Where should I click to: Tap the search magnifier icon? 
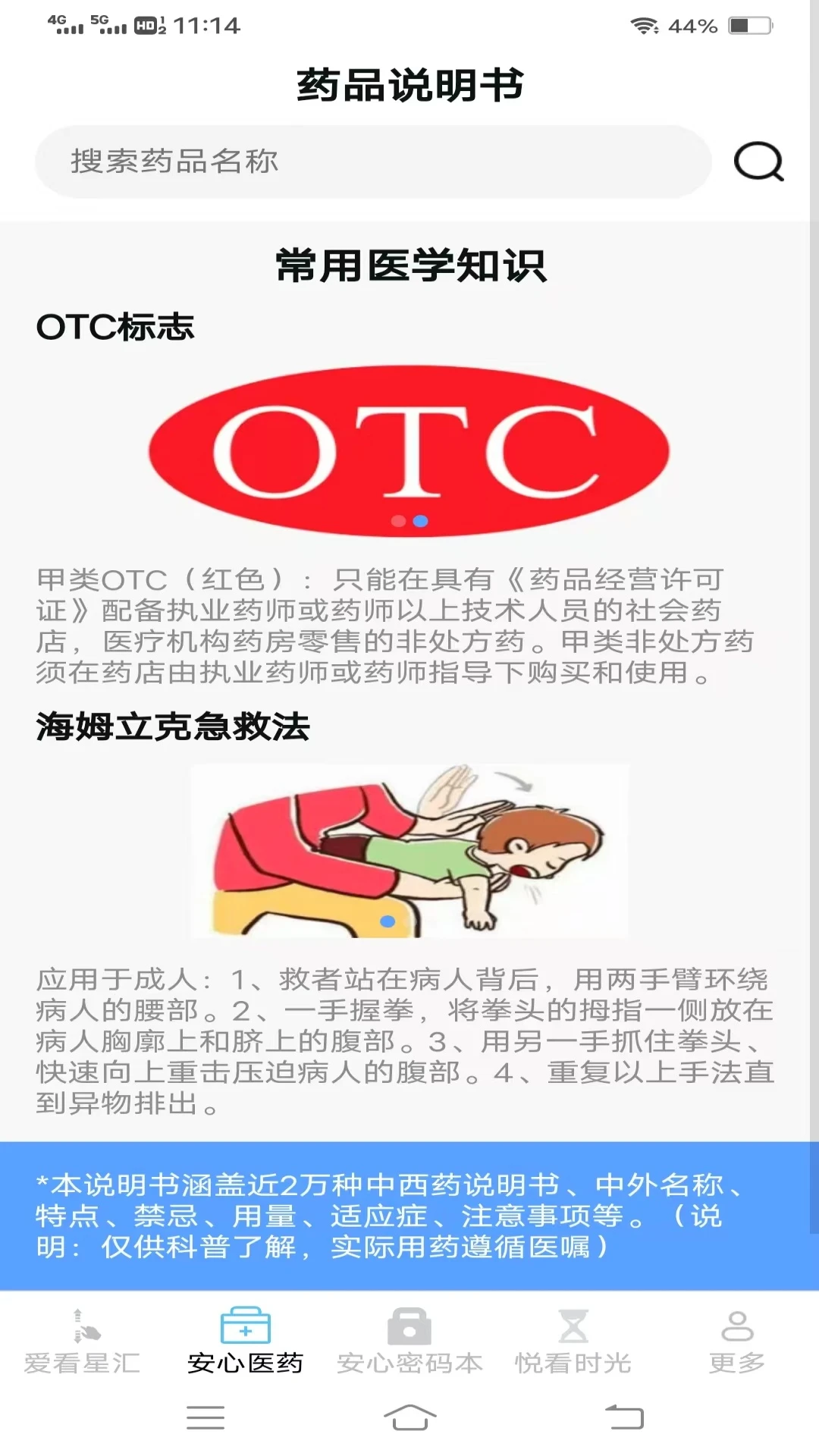(758, 161)
